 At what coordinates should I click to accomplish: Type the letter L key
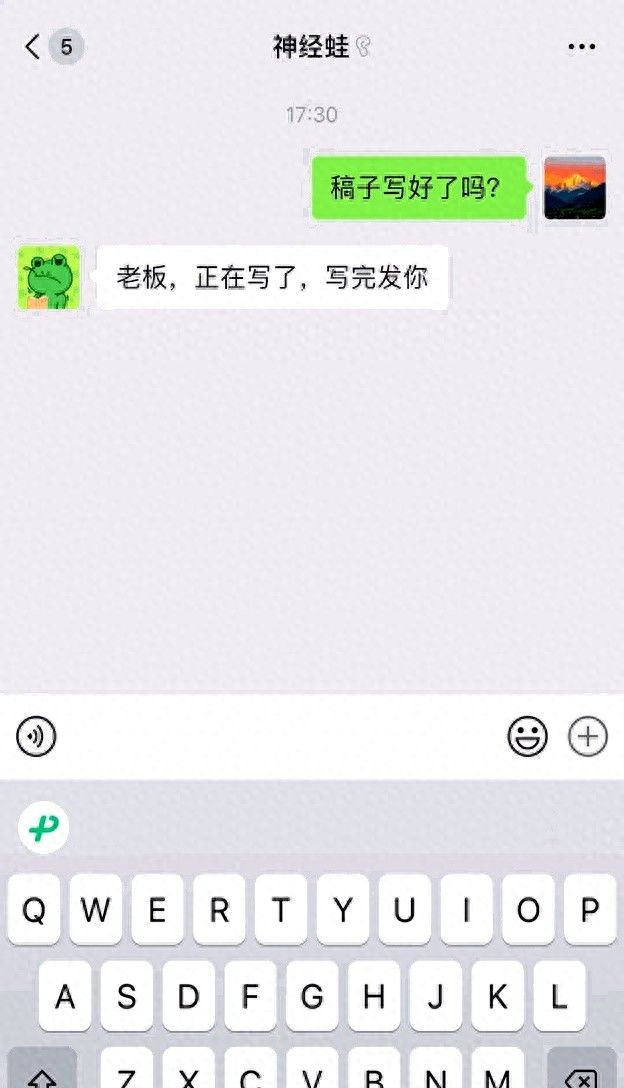[559, 996]
